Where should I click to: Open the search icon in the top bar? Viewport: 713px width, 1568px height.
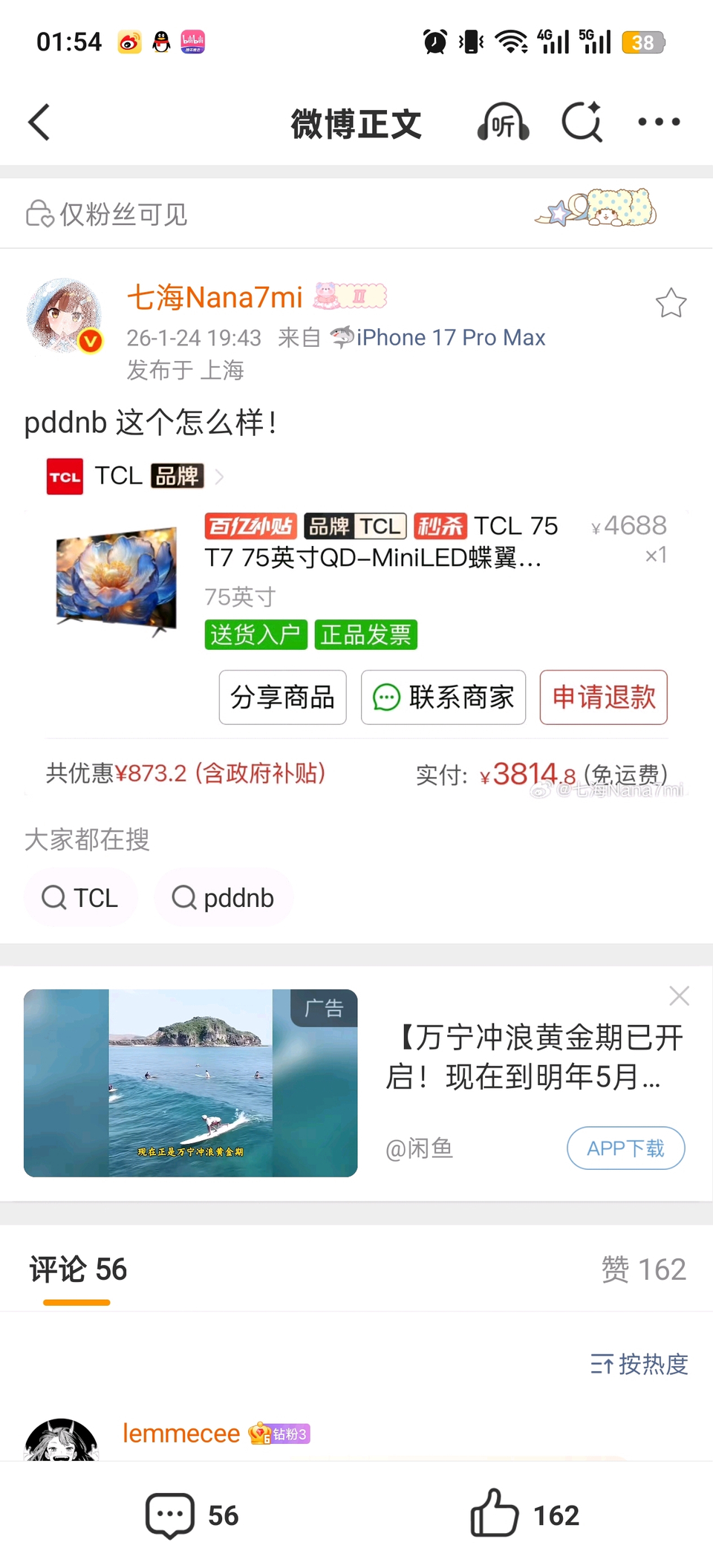coord(582,123)
